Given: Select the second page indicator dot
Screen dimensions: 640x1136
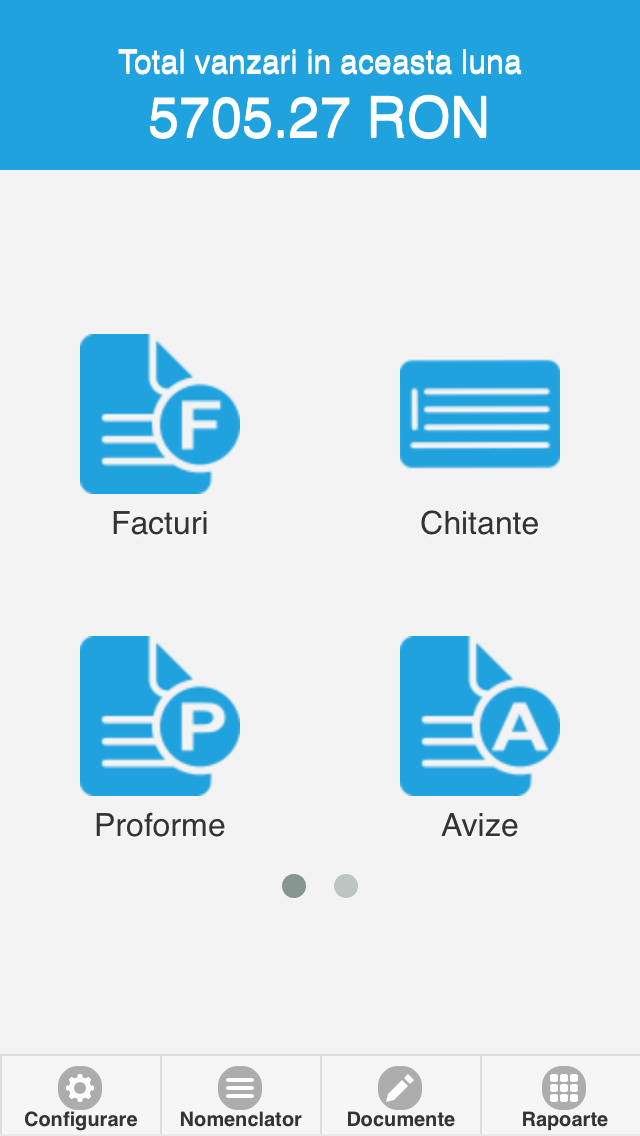Looking at the screenshot, I should (x=346, y=886).
